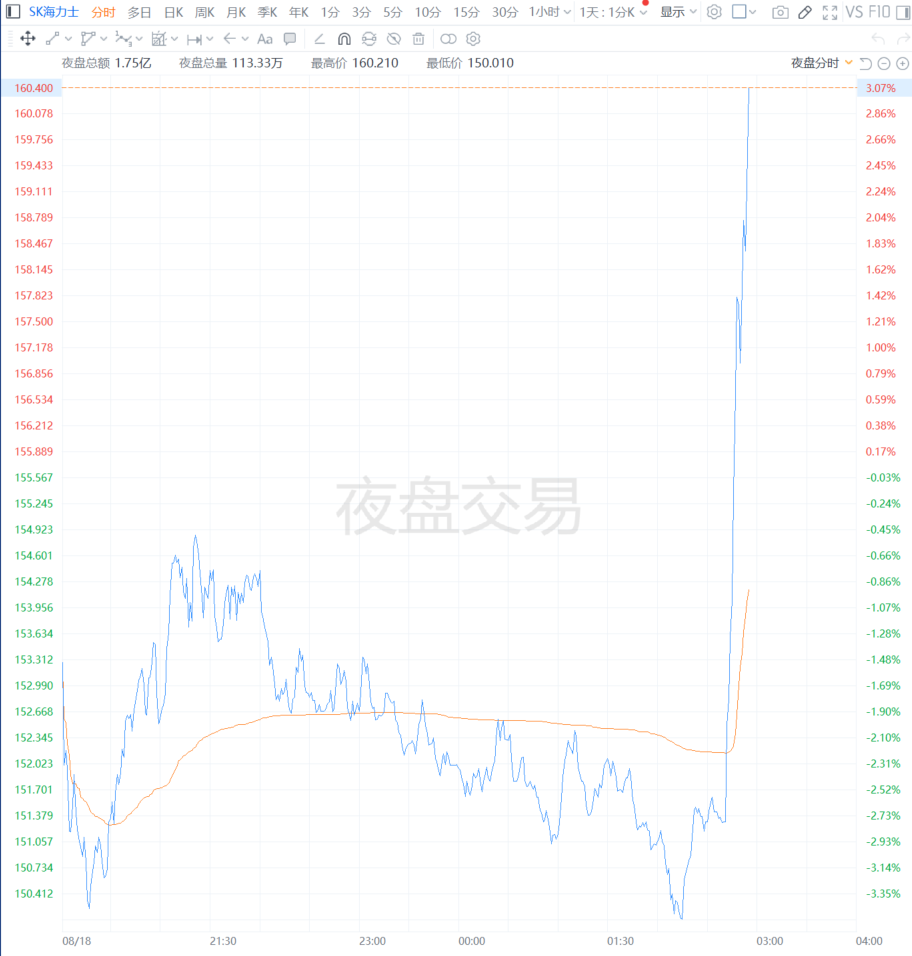Open the 显示 display options dropdown
This screenshot has height=956, width=912.
point(678,12)
